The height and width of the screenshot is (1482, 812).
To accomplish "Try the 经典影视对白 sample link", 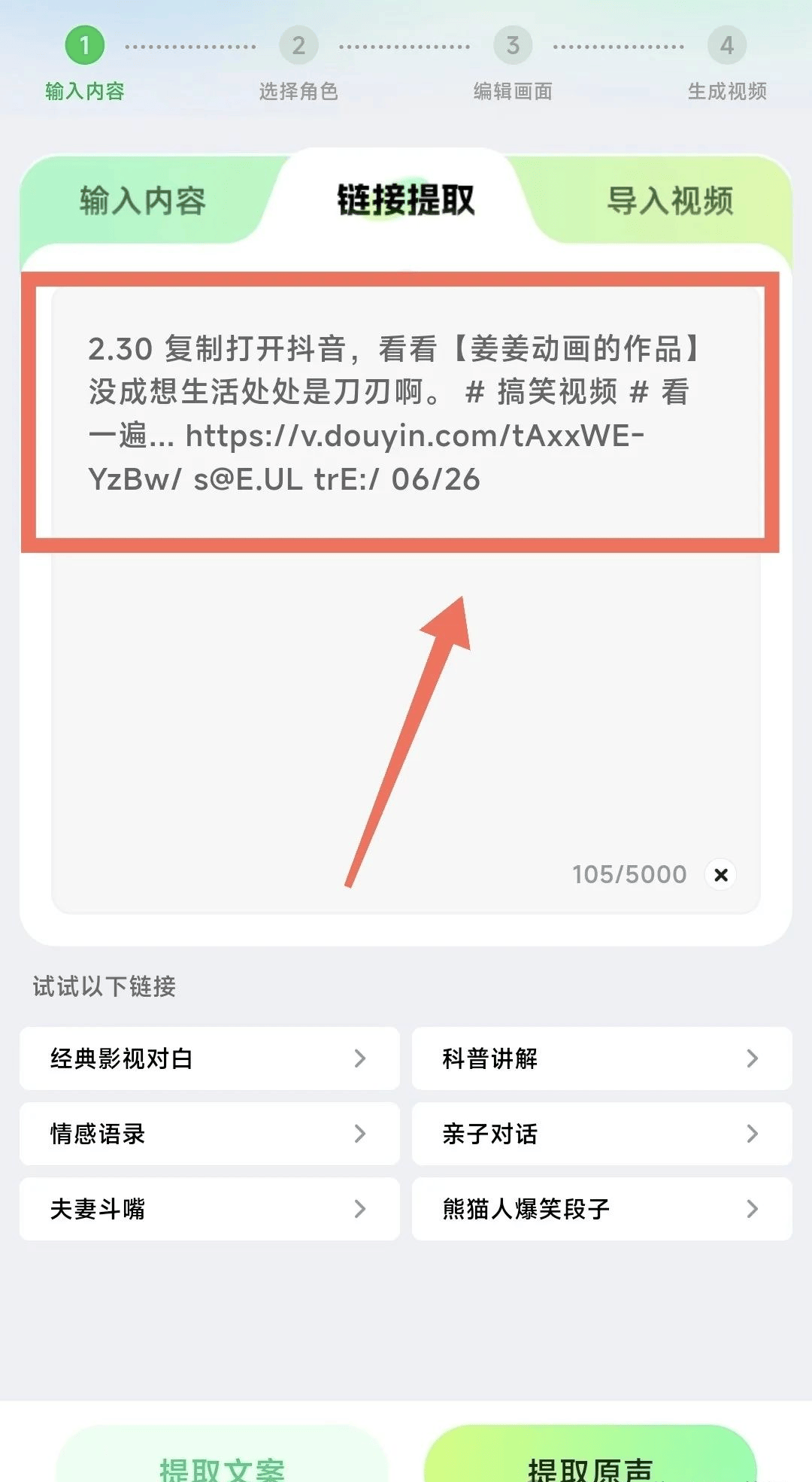I will [209, 1058].
